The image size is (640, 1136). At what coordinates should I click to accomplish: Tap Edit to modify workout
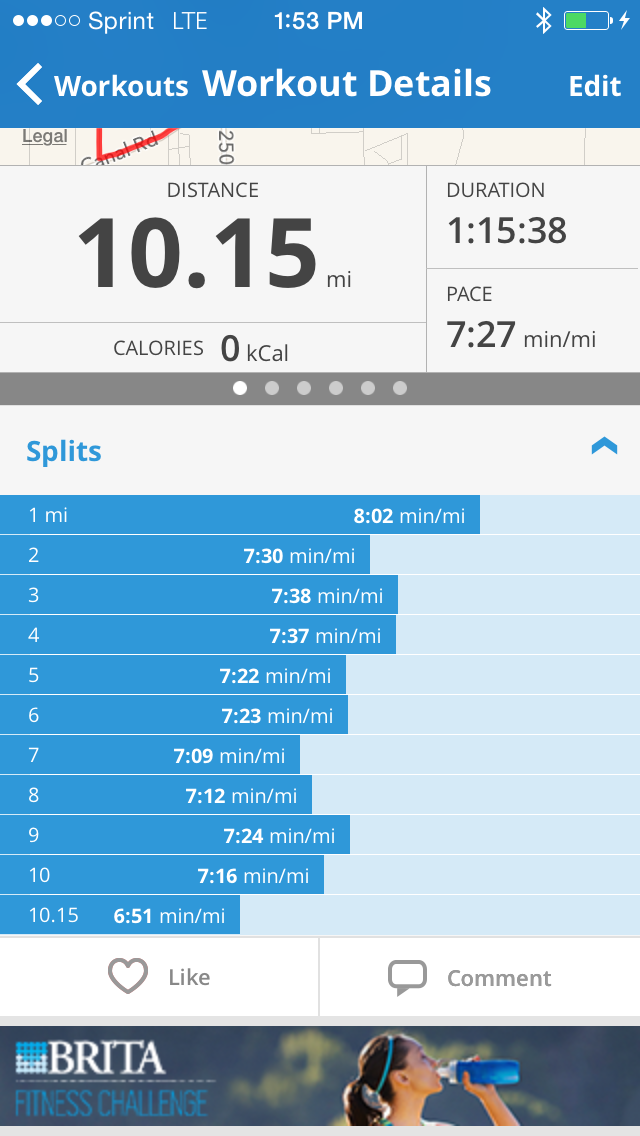click(x=594, y=86)
